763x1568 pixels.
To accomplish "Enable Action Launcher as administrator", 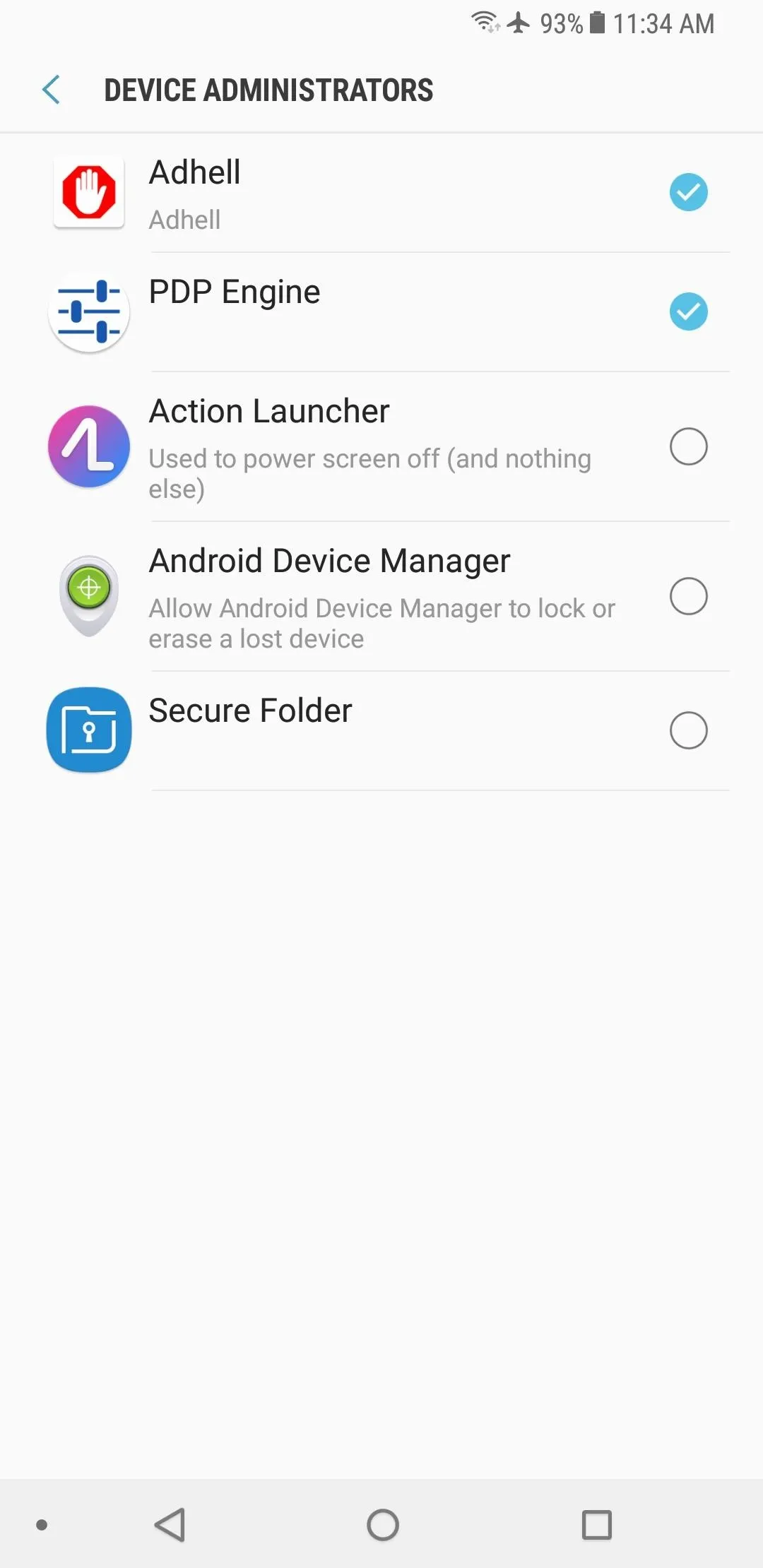I will coord(688,446).
